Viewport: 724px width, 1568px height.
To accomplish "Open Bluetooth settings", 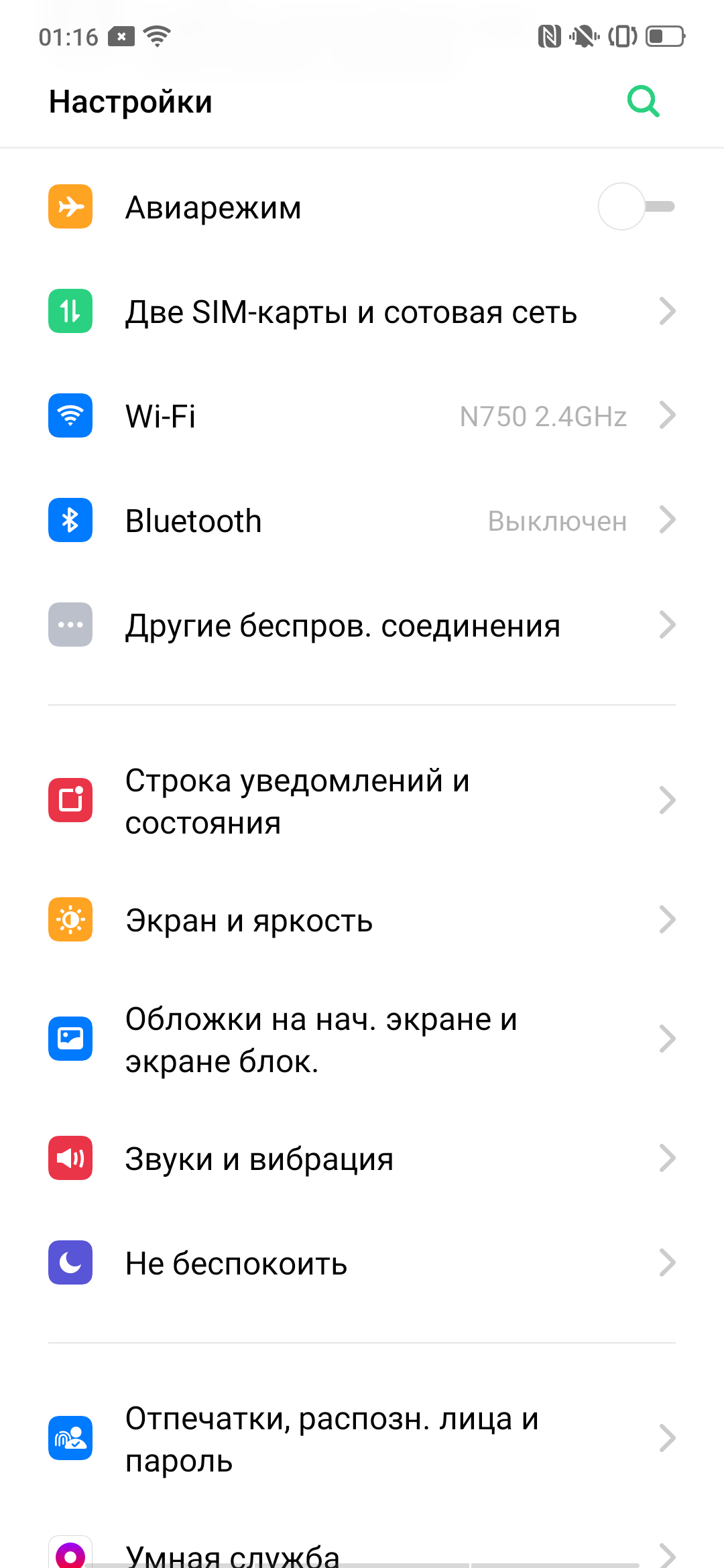I will (x=362, y=521).
